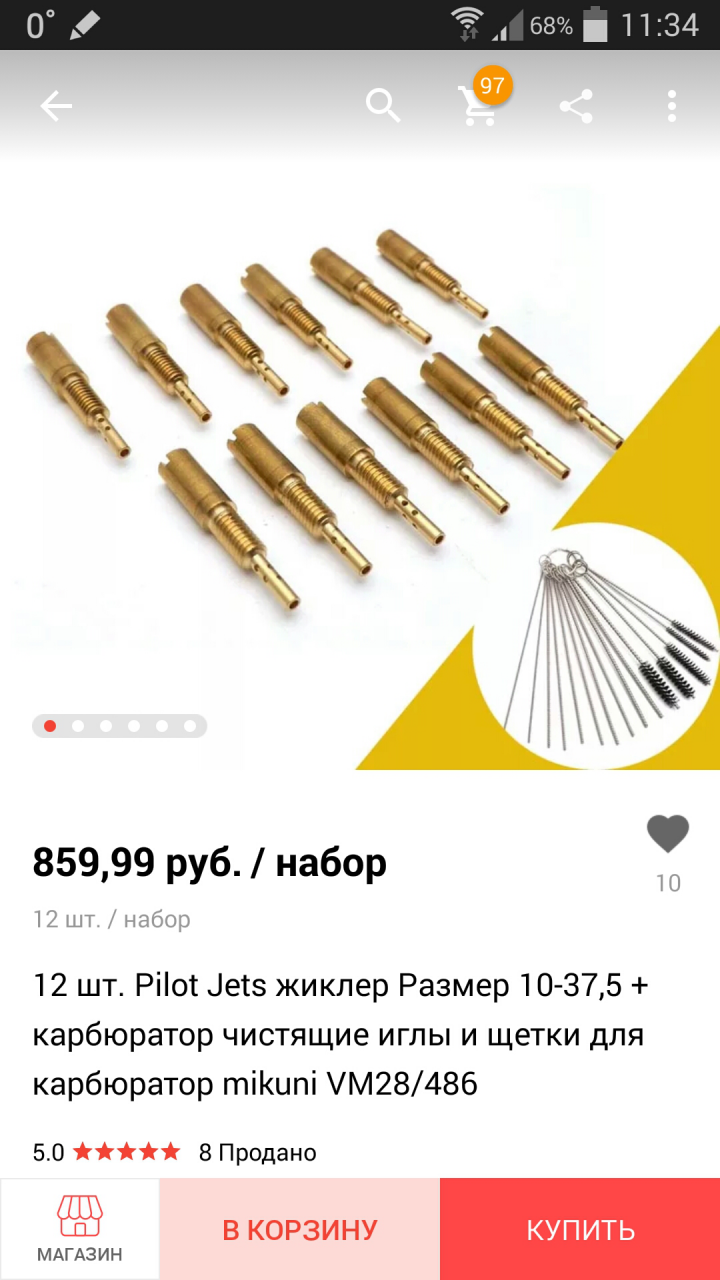Viewport: 720px width, 1280px height.
Task: Open the shopping cart with 97 items
Action: point(479,104)
